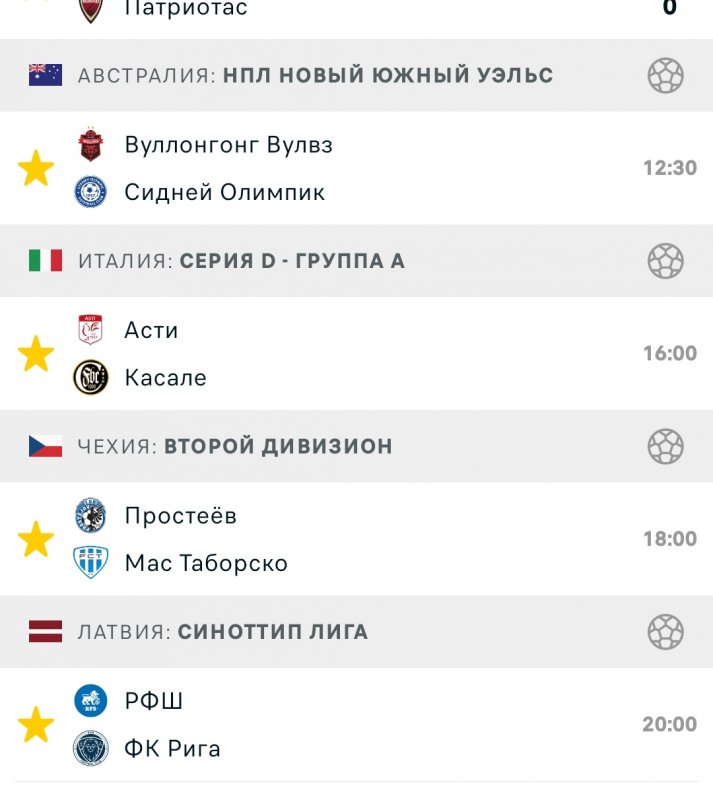Open the Вуллонгонг Вулвз – Сидней Олимпик match

pos(380,168)
